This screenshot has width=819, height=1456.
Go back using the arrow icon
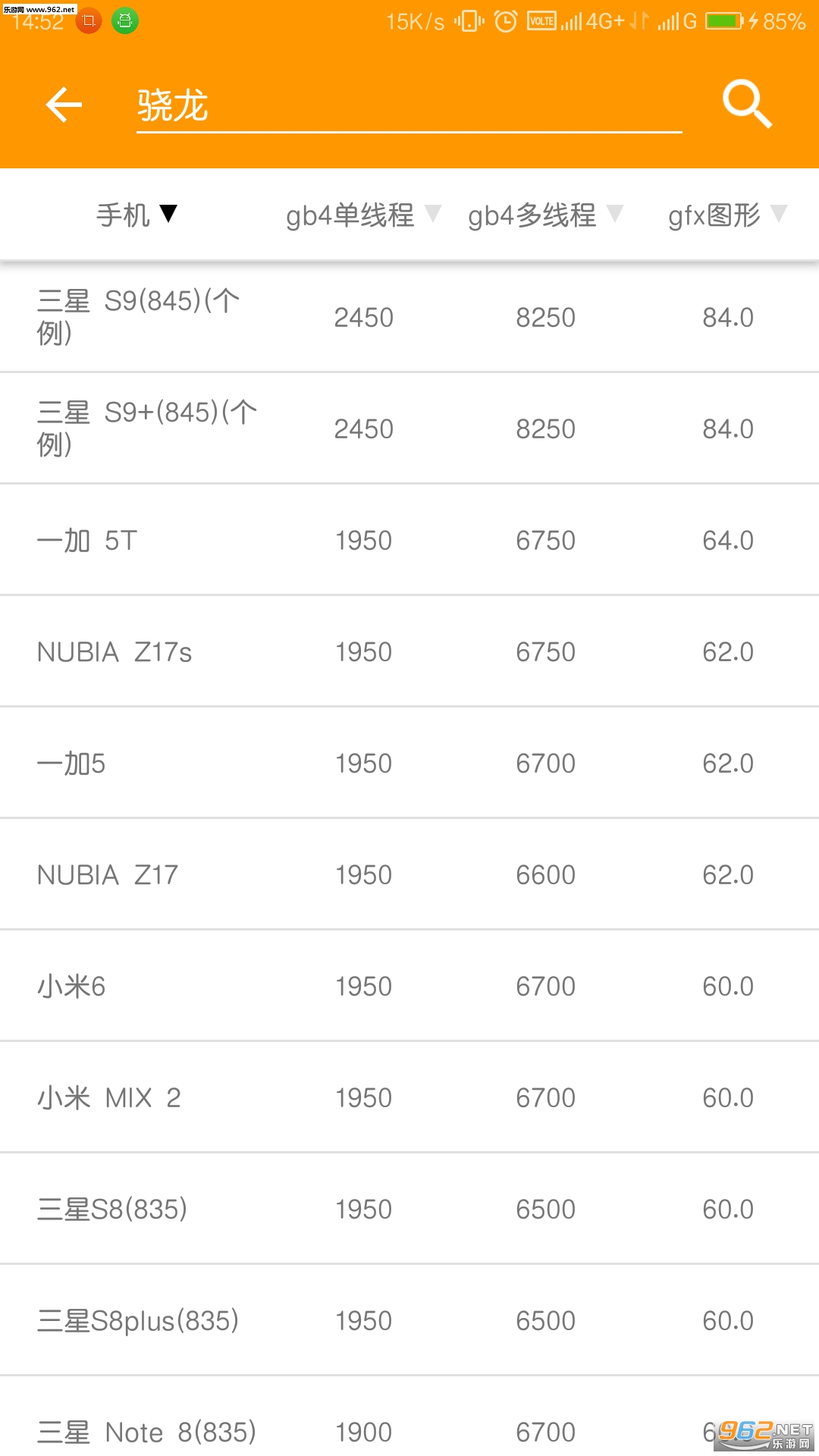click(x=64, y=105)
